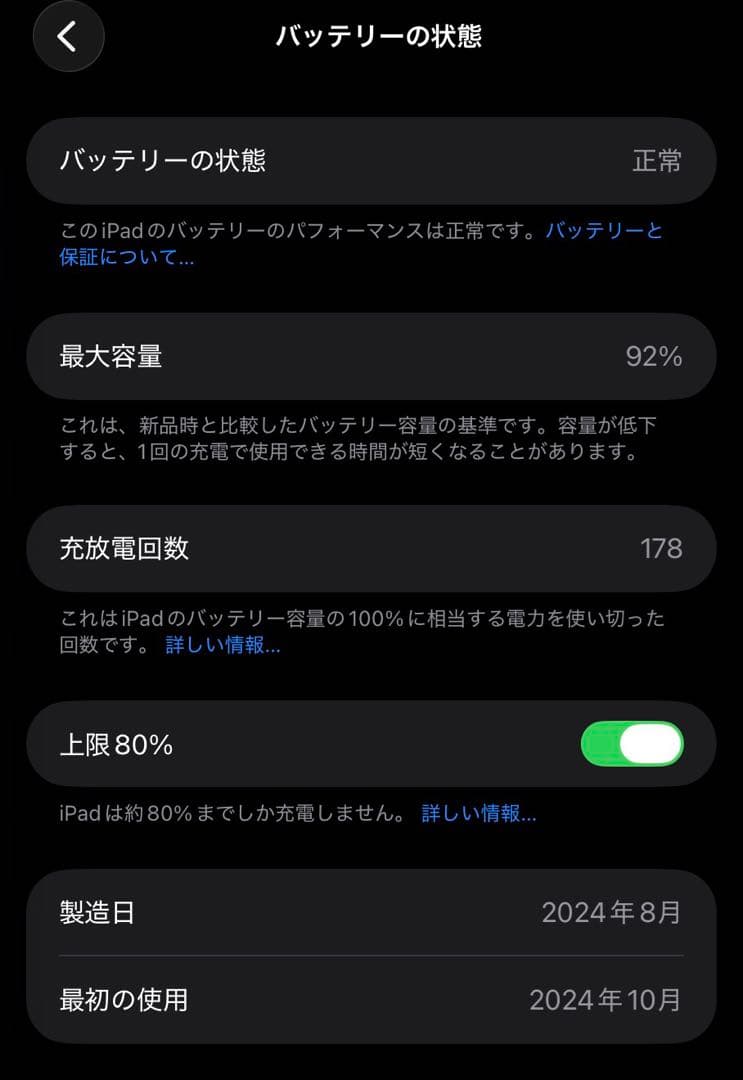Tap the 2024年8月 manufacture date value
Image resolution: width=743 pixels, height=1080 pixels.
coord(612,913)
